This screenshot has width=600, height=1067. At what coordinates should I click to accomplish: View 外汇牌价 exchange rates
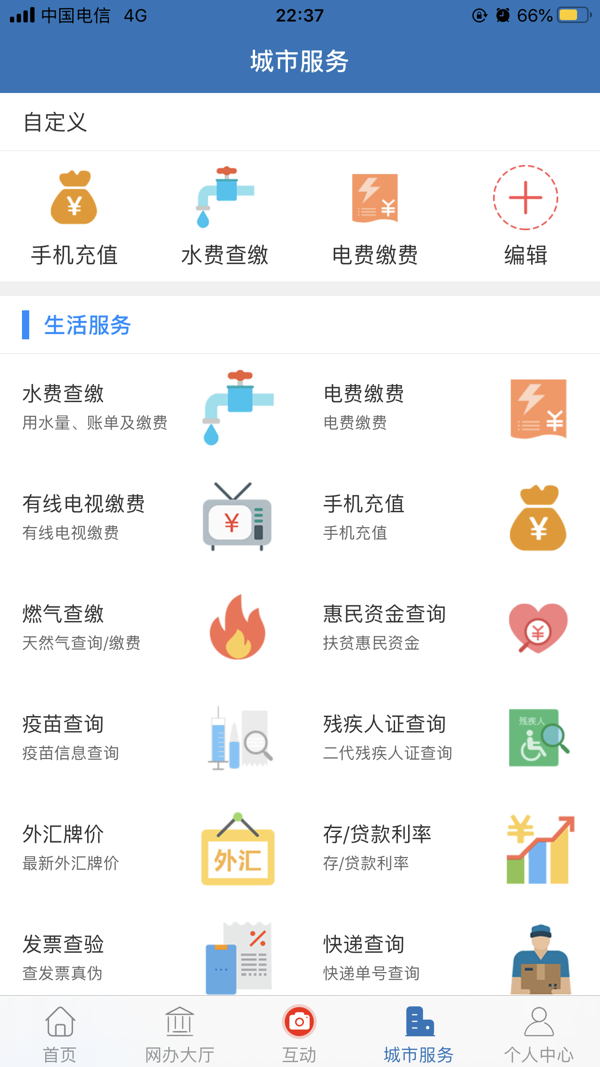coord(150,847)
